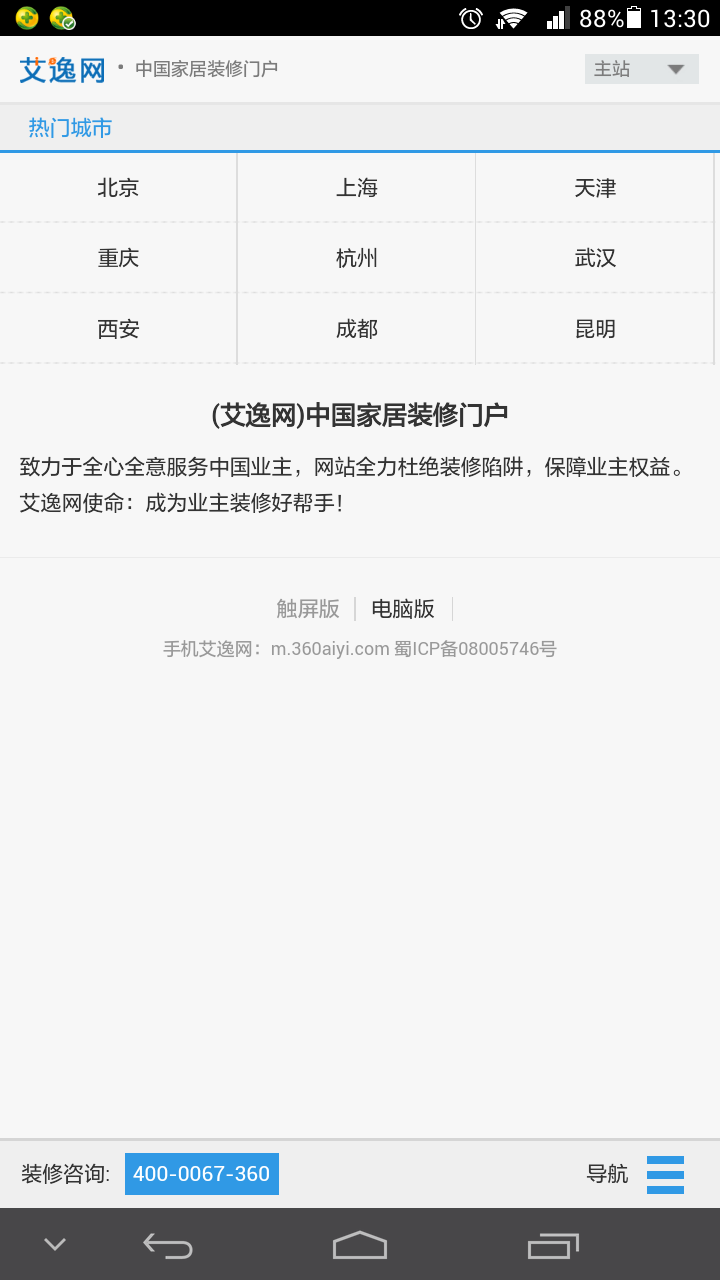The height and width of the screenshot is (1280, 720).
Task: Tap the 艾逸网 logo to go home
Action: tap(62, 70)
